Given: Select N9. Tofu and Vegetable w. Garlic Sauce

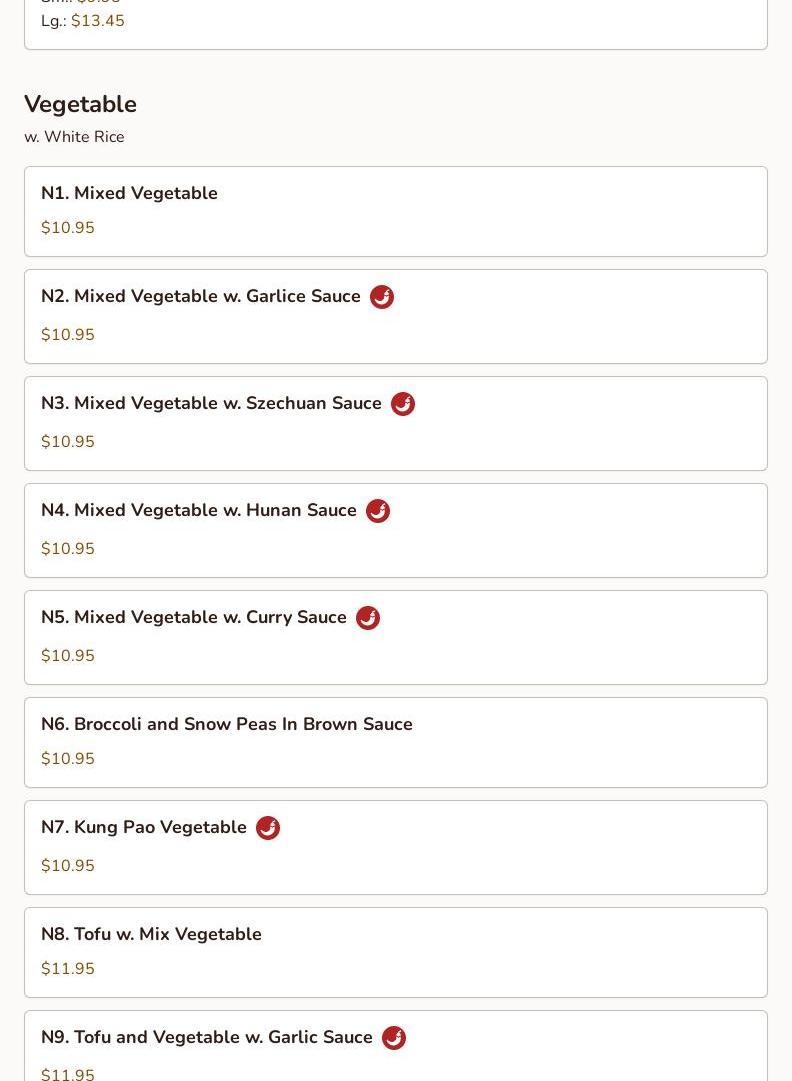Looking at the screenshot, I should (x=395, y=1048).
